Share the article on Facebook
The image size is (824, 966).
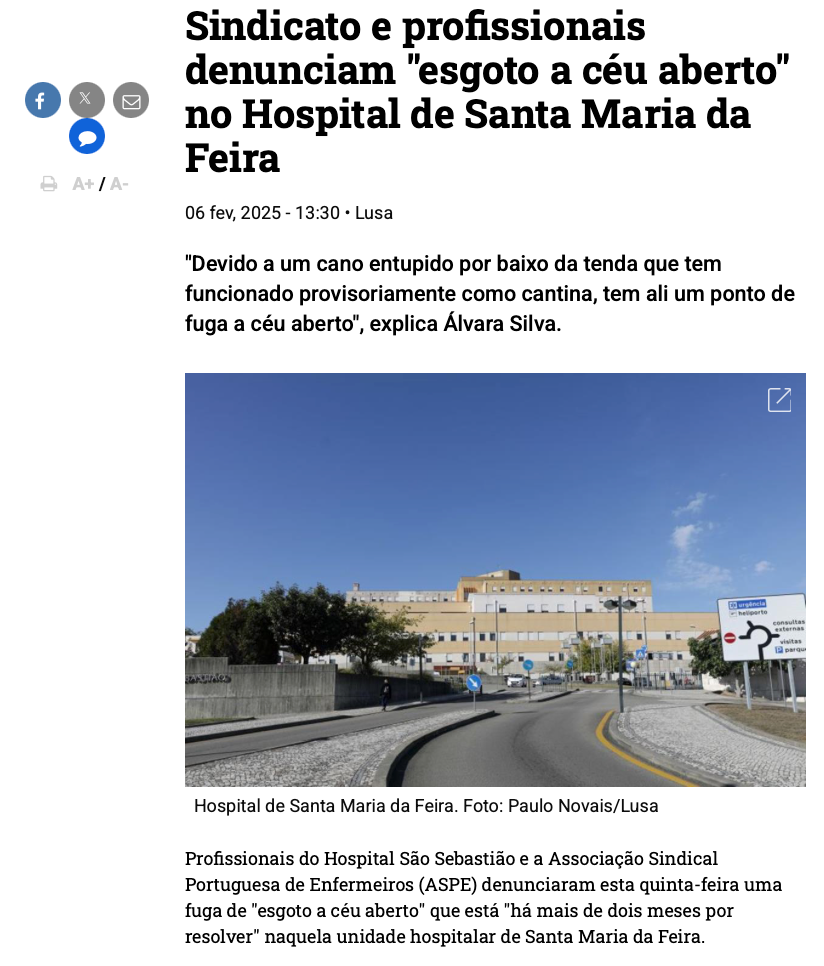point(42,100)
